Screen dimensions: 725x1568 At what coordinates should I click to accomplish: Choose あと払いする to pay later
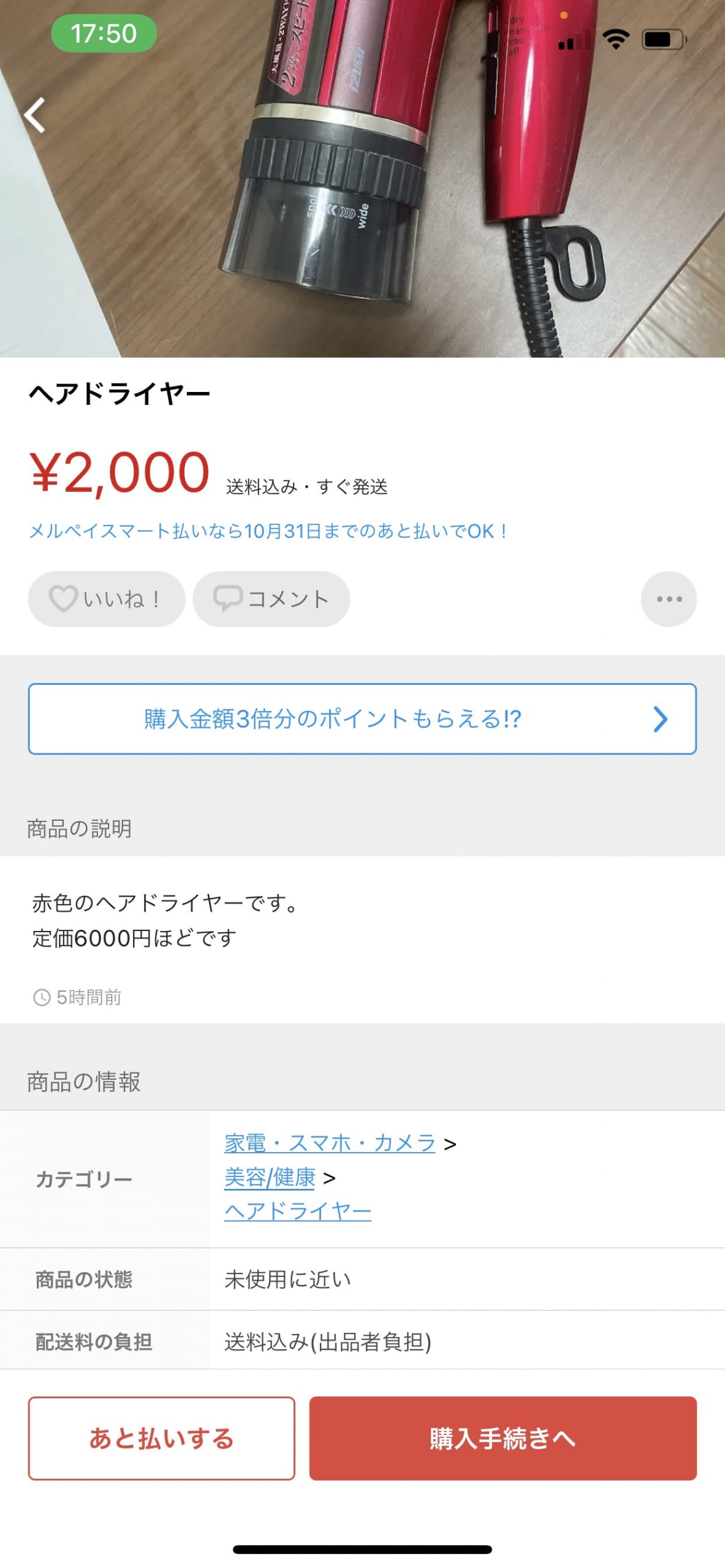point(161,1438)
